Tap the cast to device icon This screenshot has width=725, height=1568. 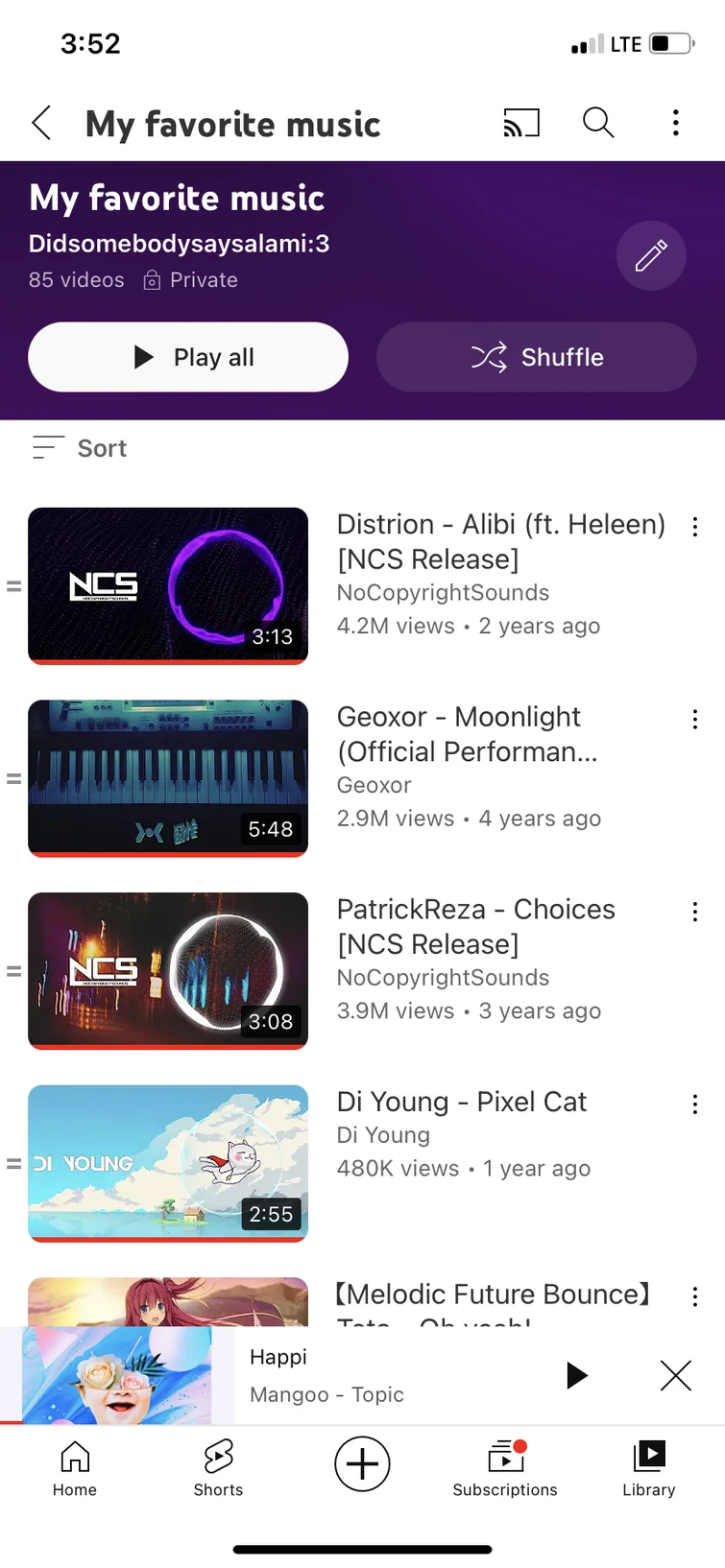521,123
